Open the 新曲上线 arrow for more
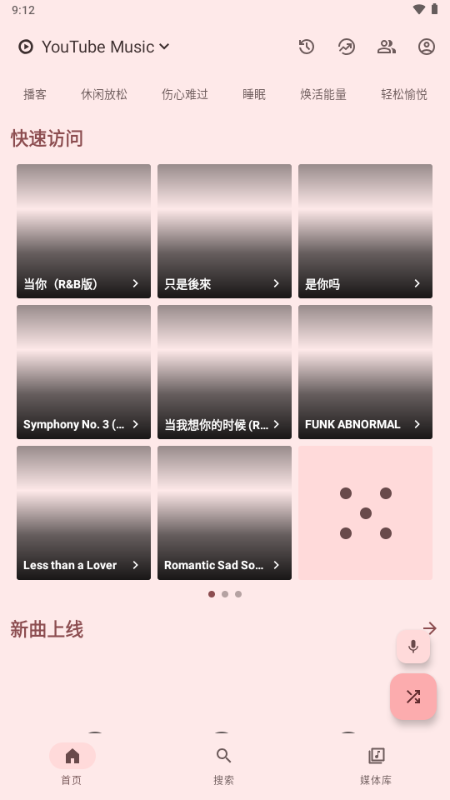 coord(430,628)
